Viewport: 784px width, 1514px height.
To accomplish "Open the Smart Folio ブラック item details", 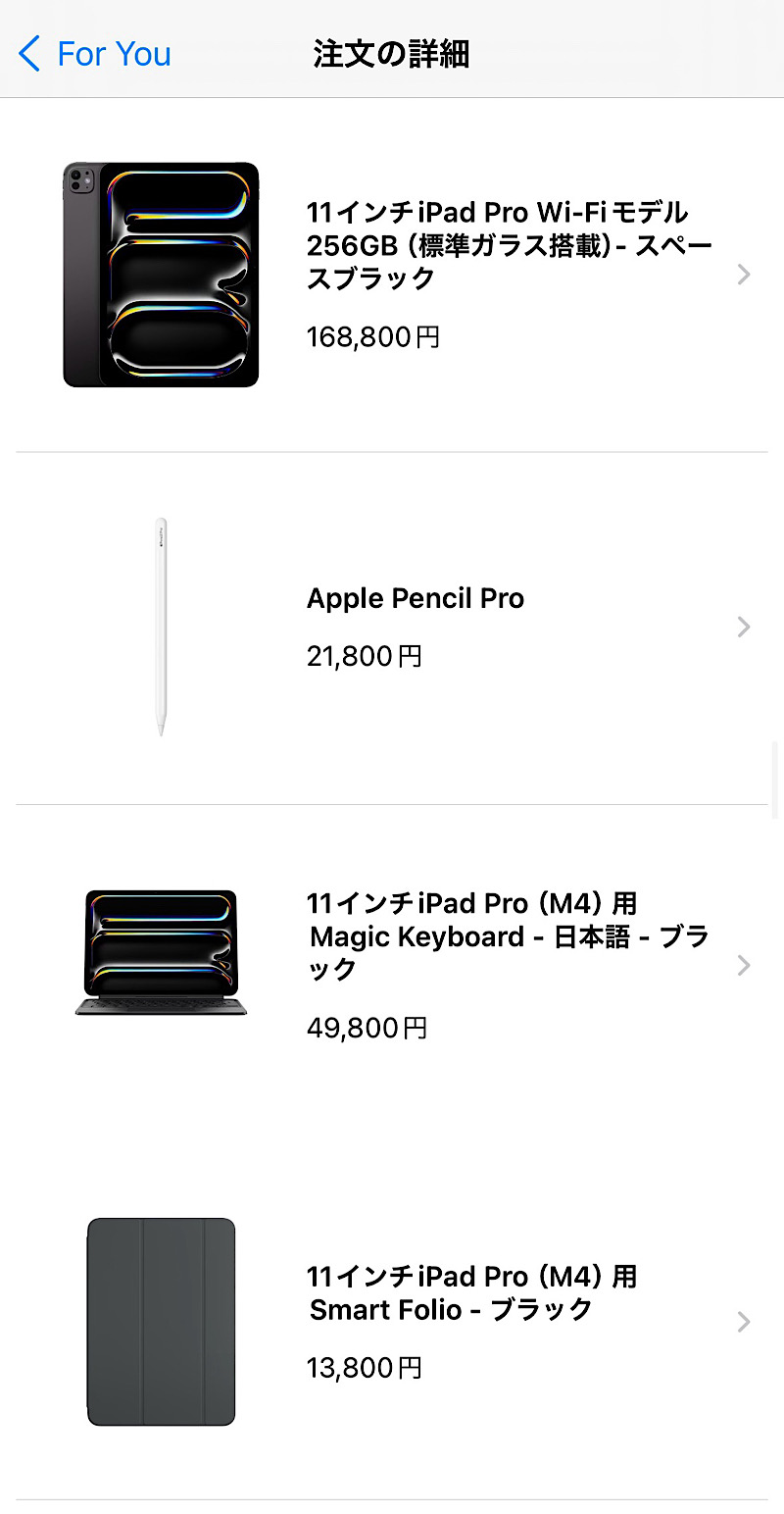I will pos(392,1322).
